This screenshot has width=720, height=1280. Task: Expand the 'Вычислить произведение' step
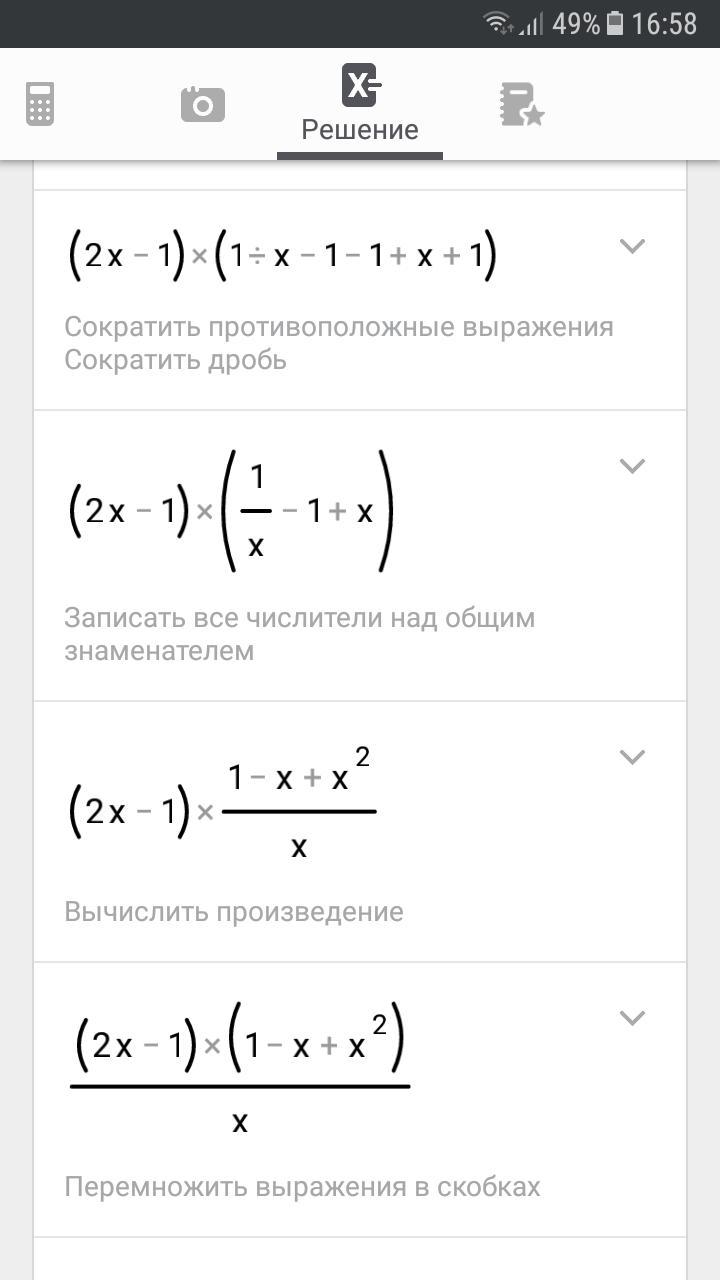pos(632,757)
